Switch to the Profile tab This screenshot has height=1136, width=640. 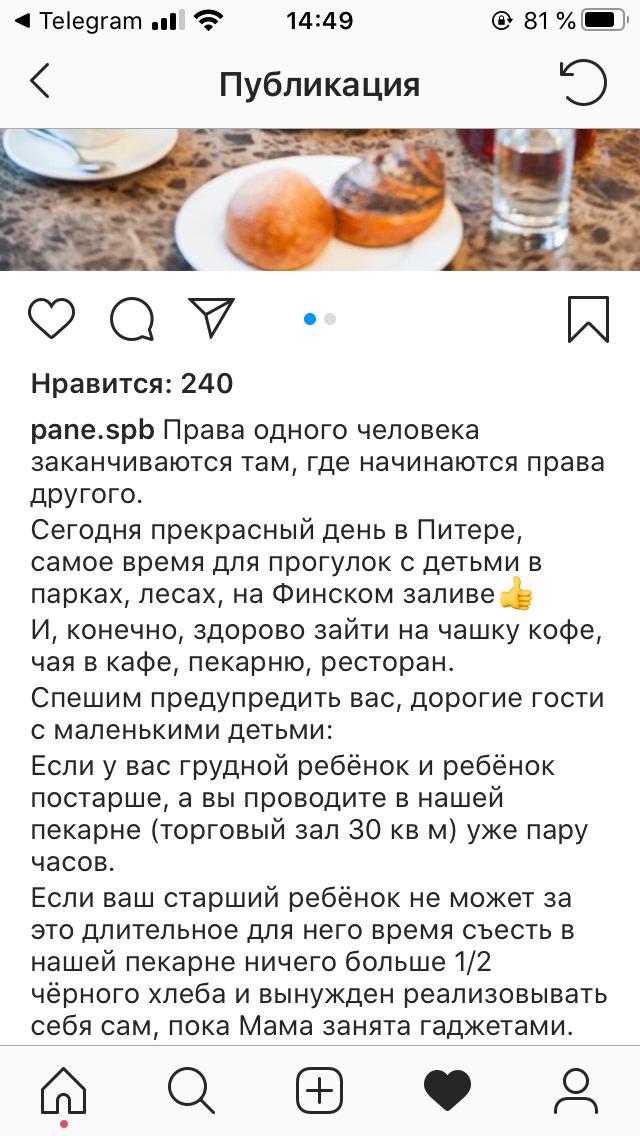coord(575,1090)
